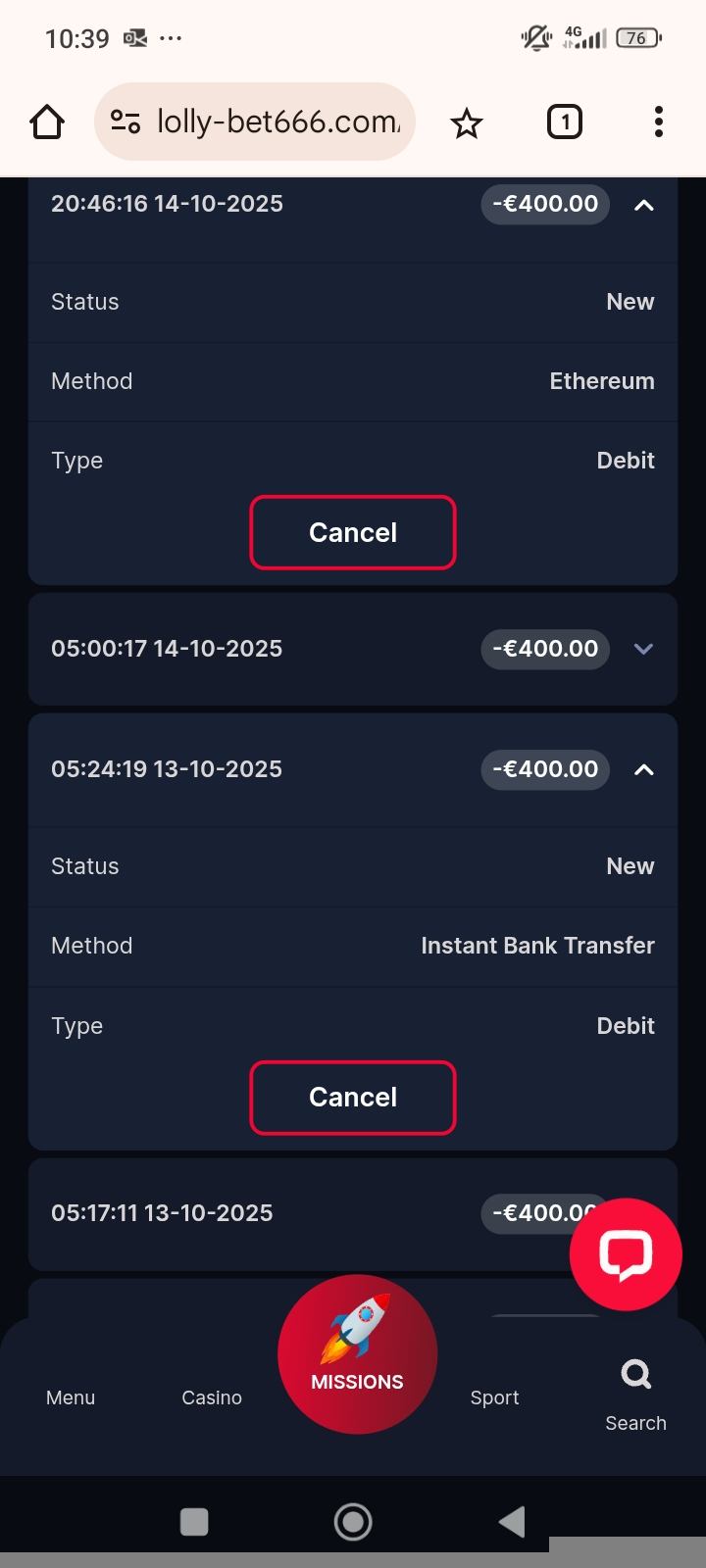Open the Missions rocket button
Screen dimensions: 706x1568
click(x=357, y=1353)
